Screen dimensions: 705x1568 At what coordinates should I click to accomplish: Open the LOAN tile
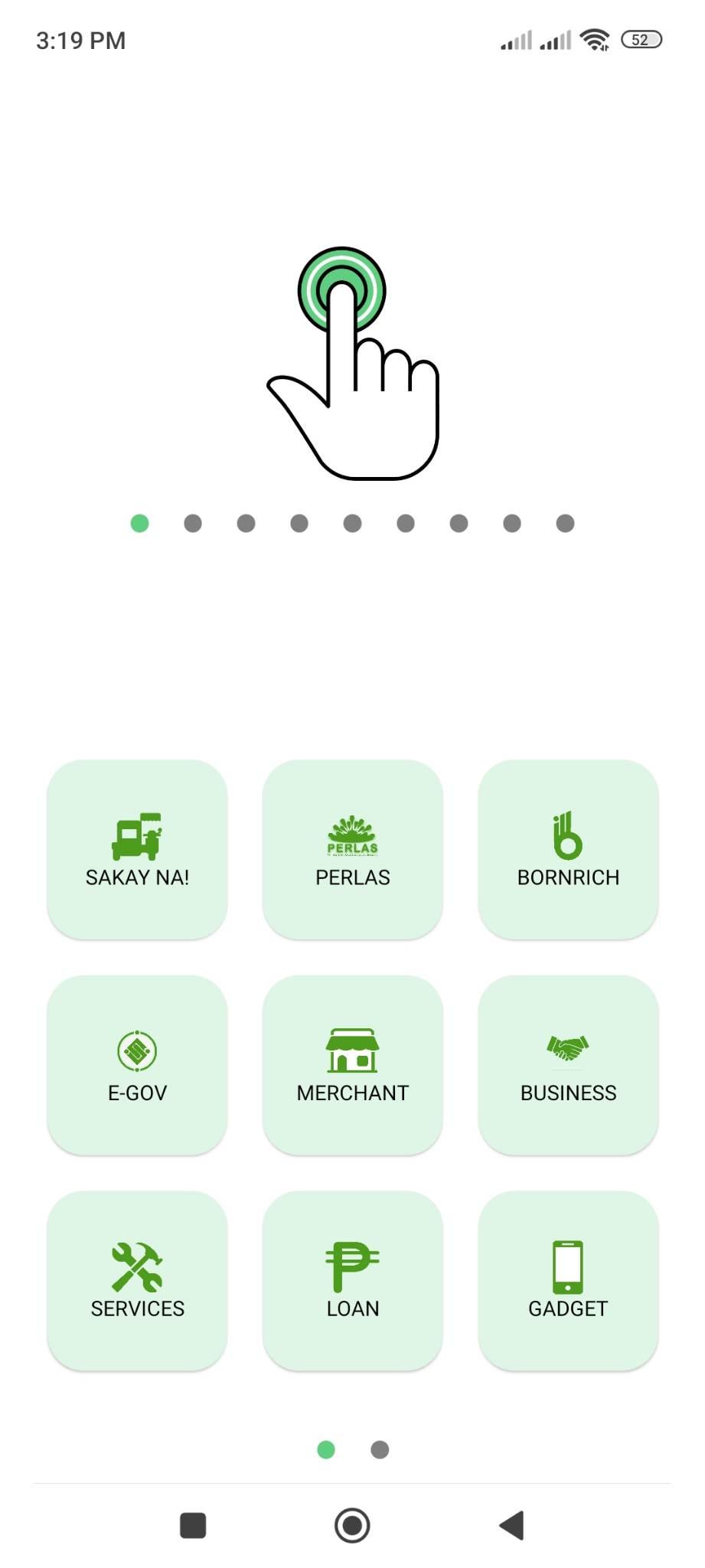[x=353, y=1281]
